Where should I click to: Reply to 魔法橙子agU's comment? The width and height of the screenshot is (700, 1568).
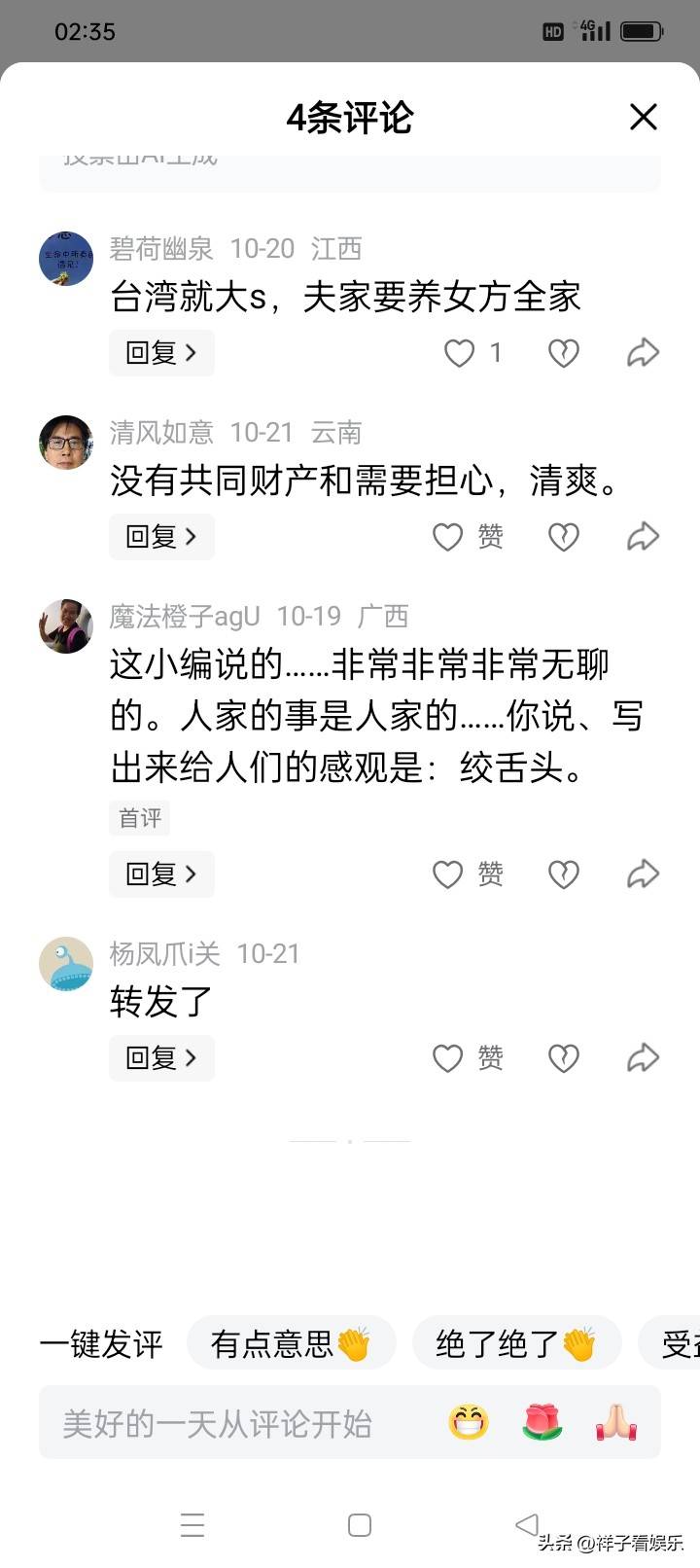click(x=161, y=874)
